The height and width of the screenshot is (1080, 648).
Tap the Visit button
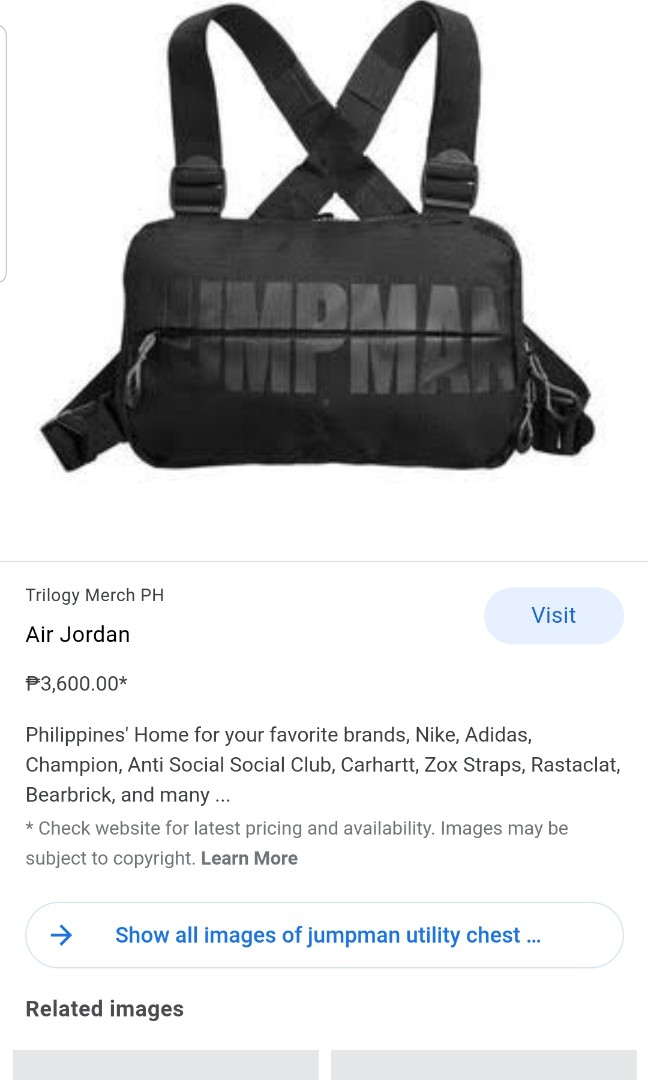point(553,615)
